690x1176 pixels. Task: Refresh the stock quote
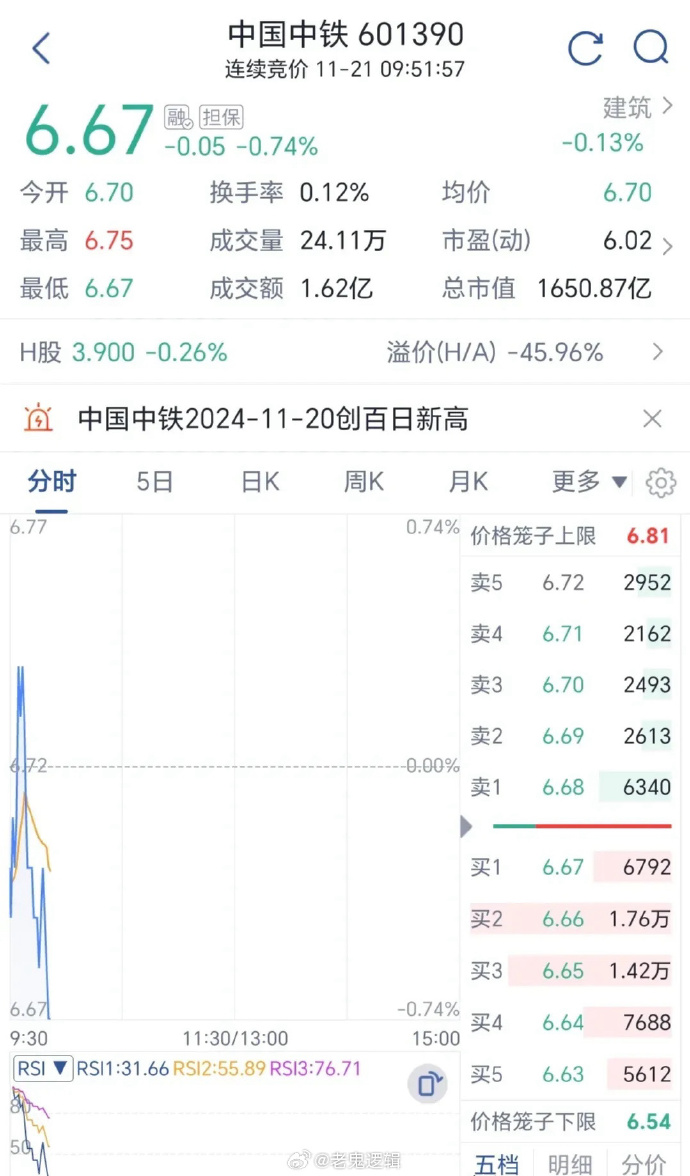(x=585, y=48)
